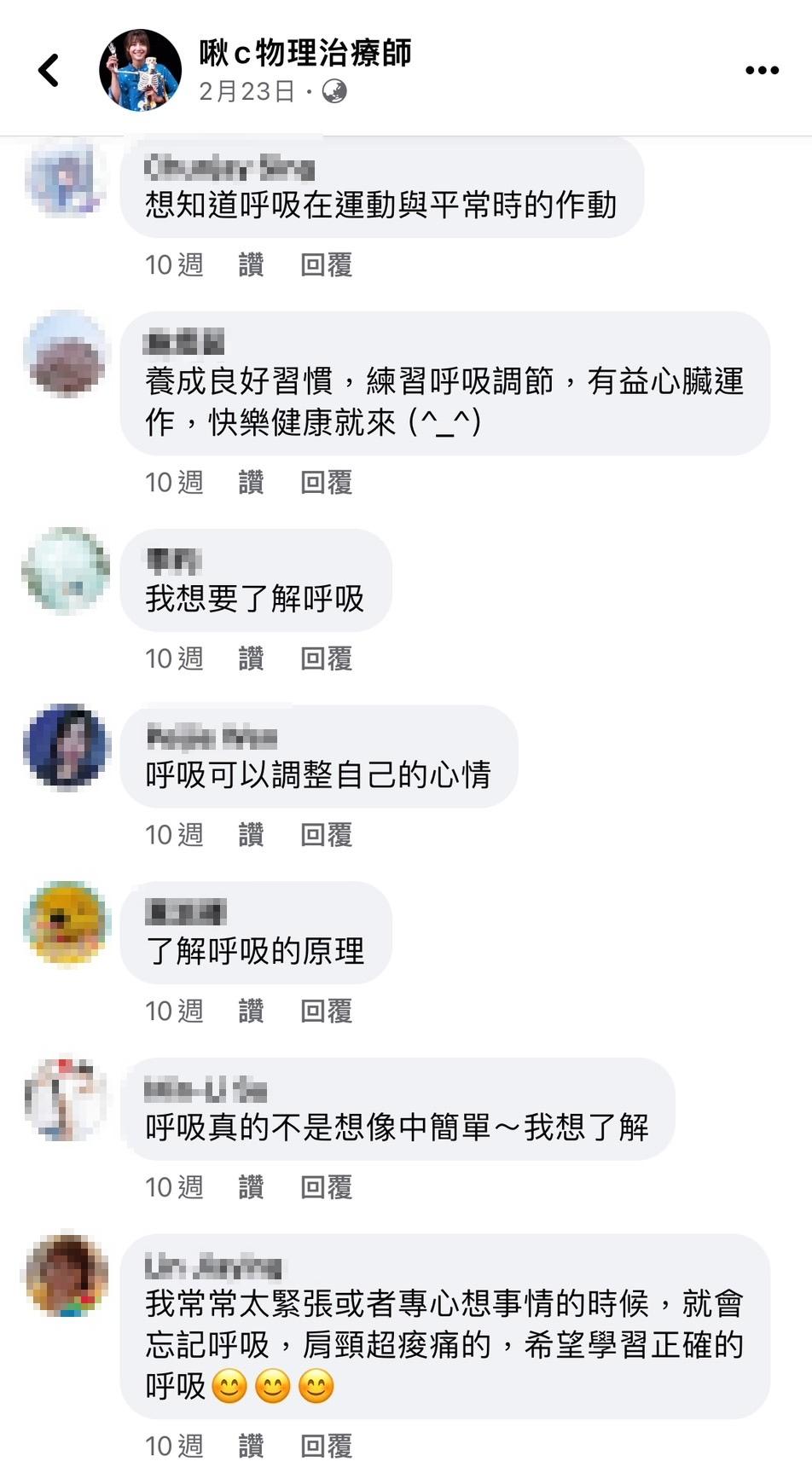The height and width of the screenshot is (1467, 812).
Task: Open 啾c物理治療師 page profile picture
Action: coord(141,71)
